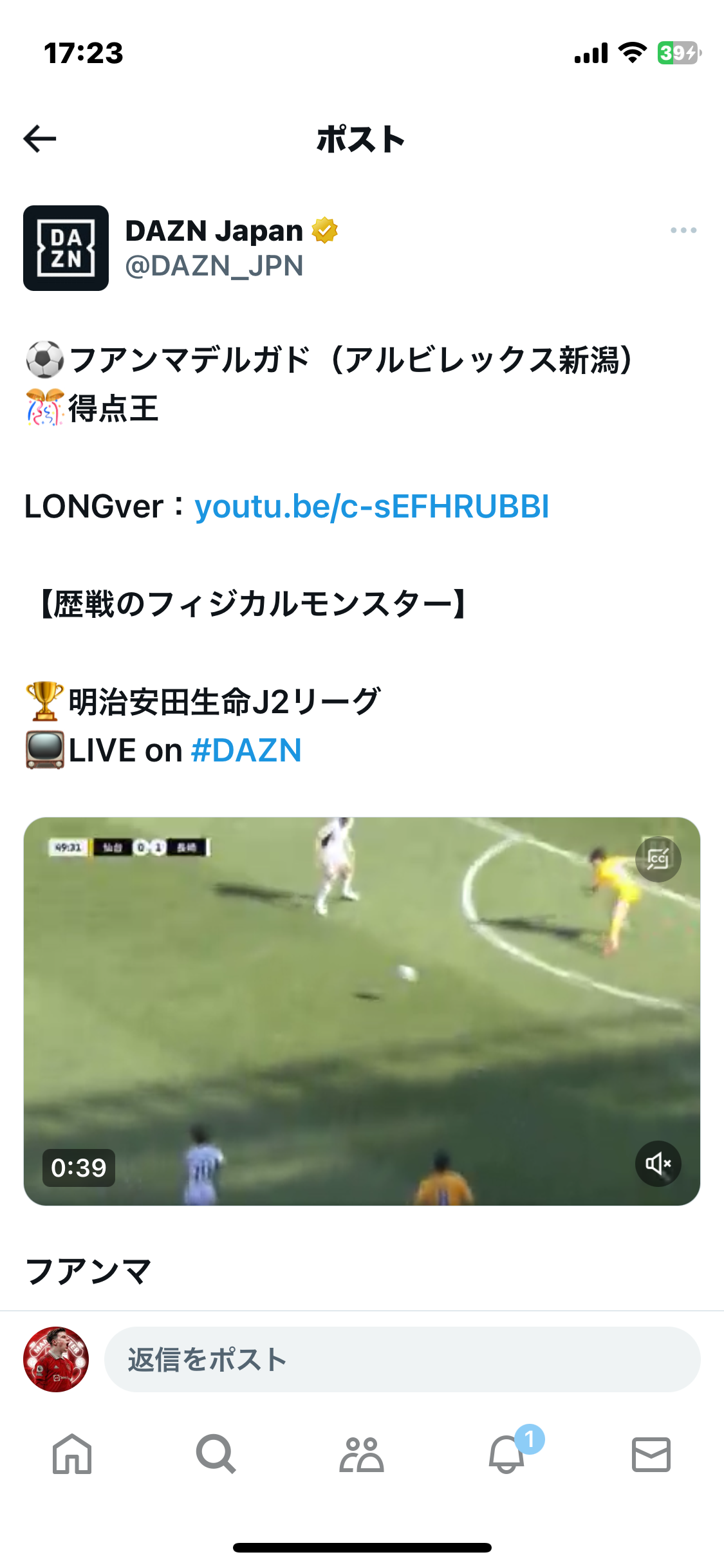
Task: Open the Communities tab
Action: pos(362,1454)
